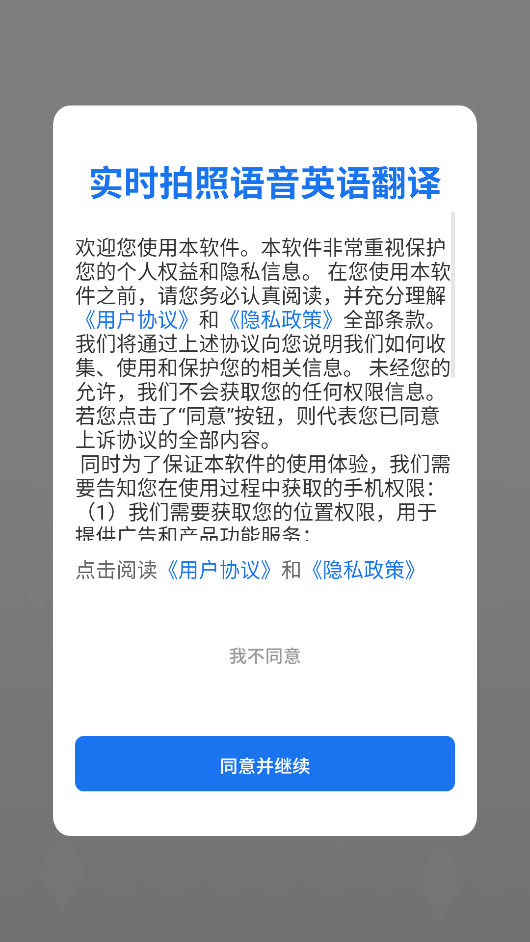Open 《隐私政策》 link inside the welcome paragraph
530x942 pixels.
click(281, 319)
